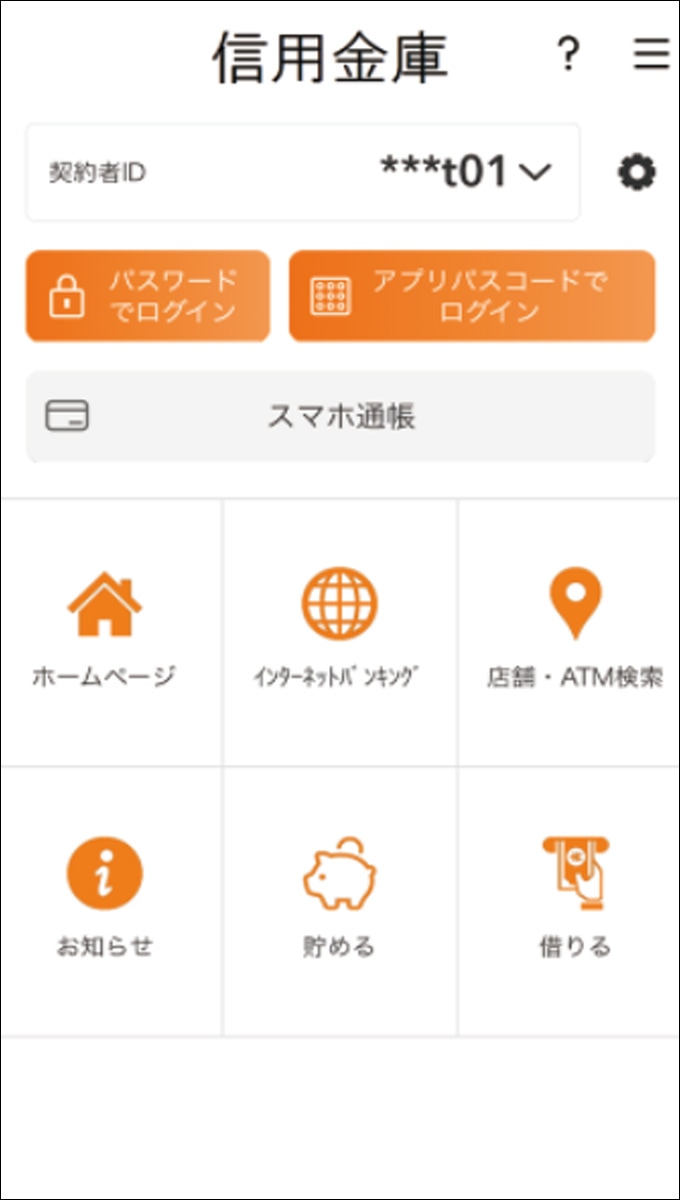View お知らせ notices
The image size is (680, 1200).
(x=105, y=900)
